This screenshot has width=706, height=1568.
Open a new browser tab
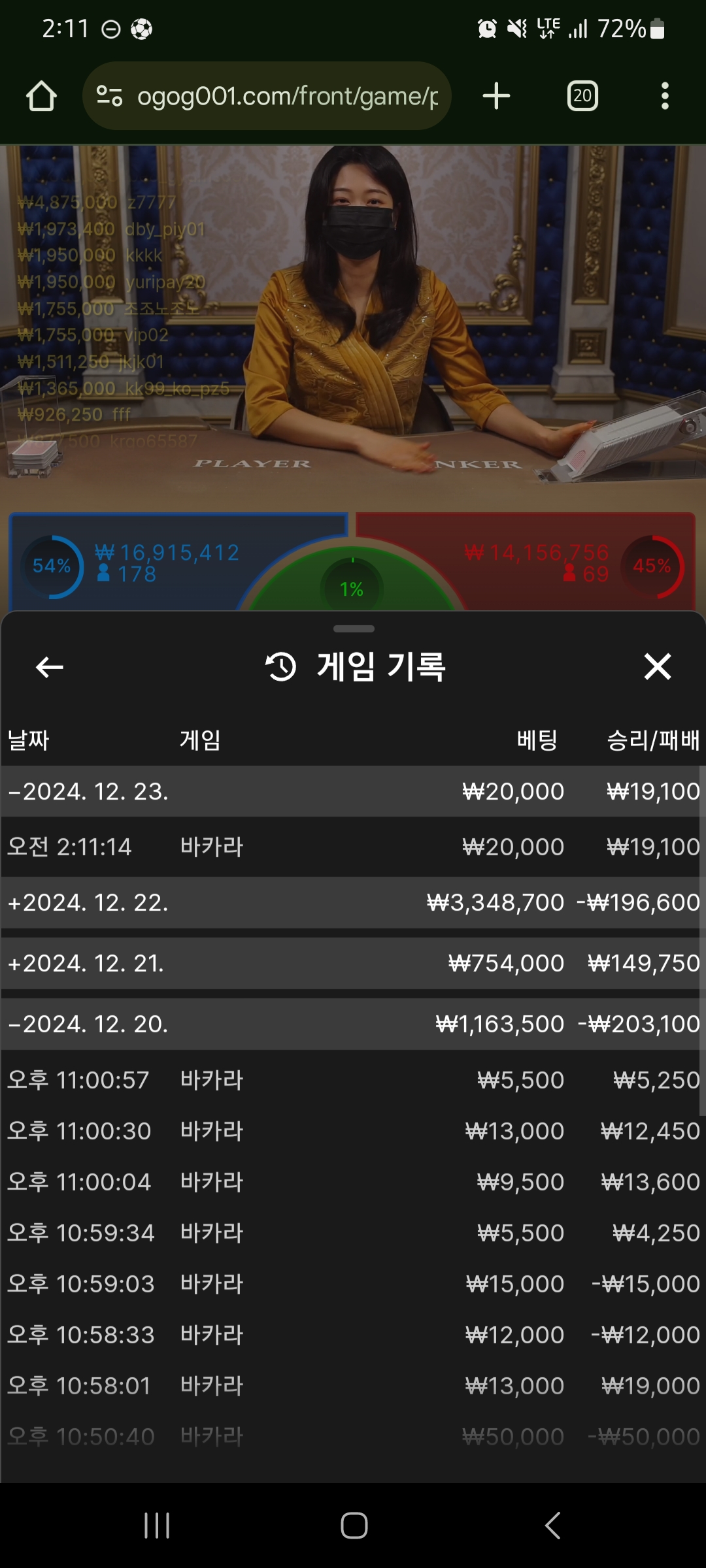click(496, 96)
